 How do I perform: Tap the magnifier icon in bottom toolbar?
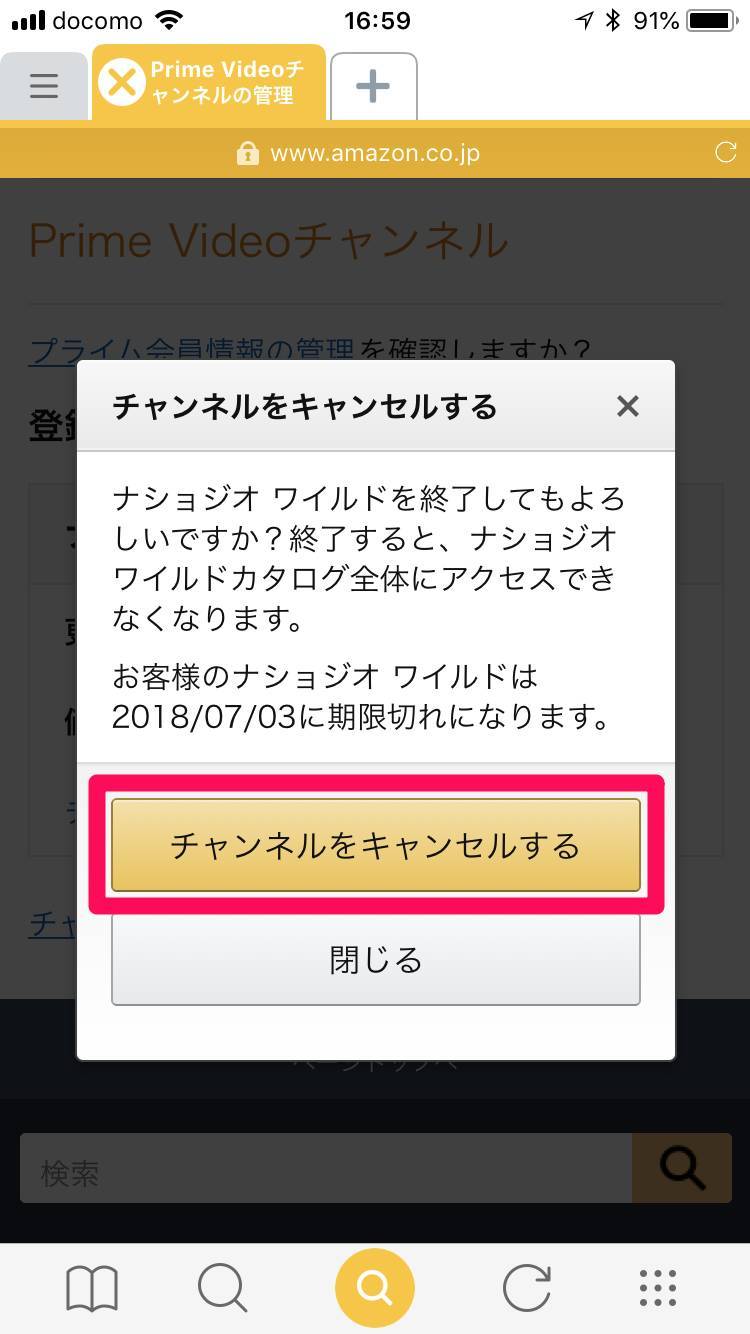click(x=222, y=1288)
